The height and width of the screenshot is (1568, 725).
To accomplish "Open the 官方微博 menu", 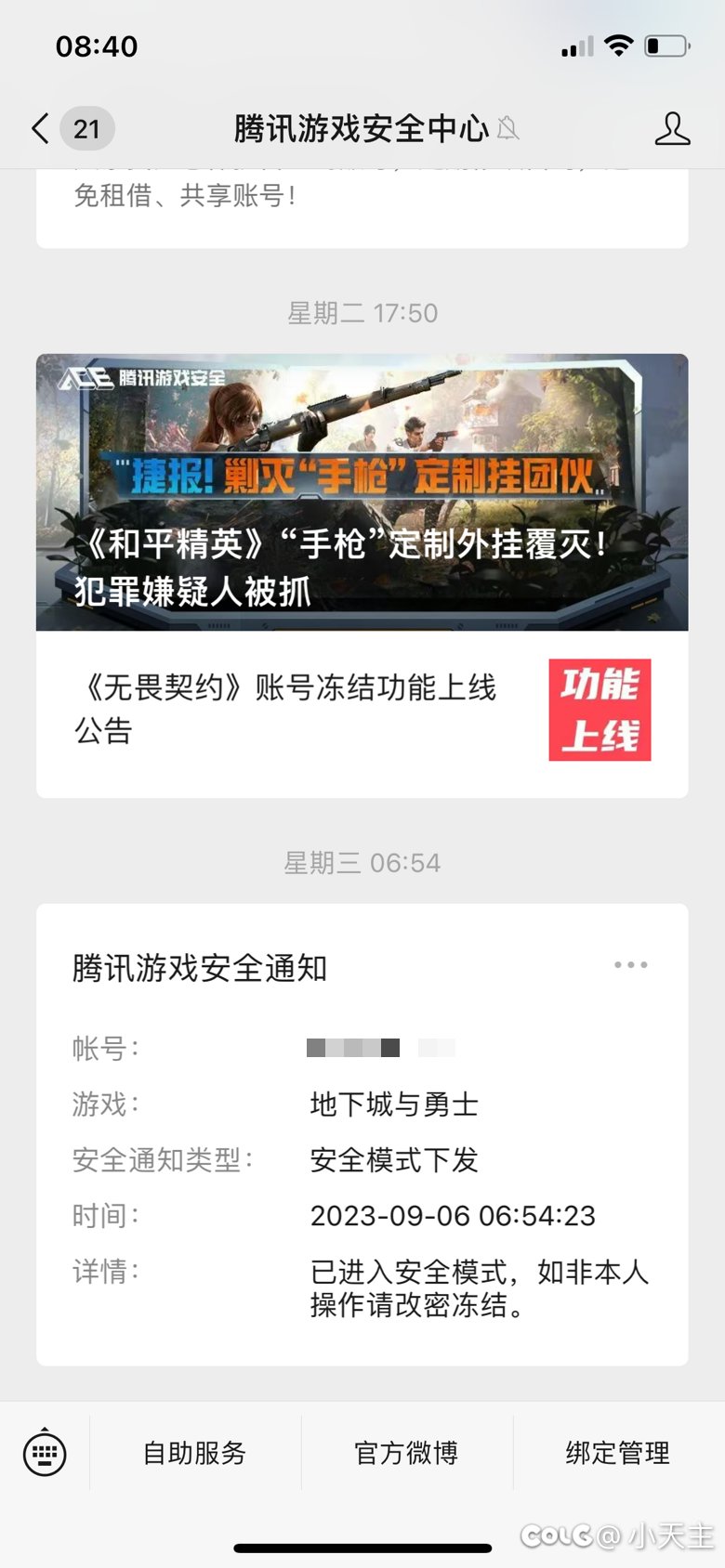I will pos(406,1452).
